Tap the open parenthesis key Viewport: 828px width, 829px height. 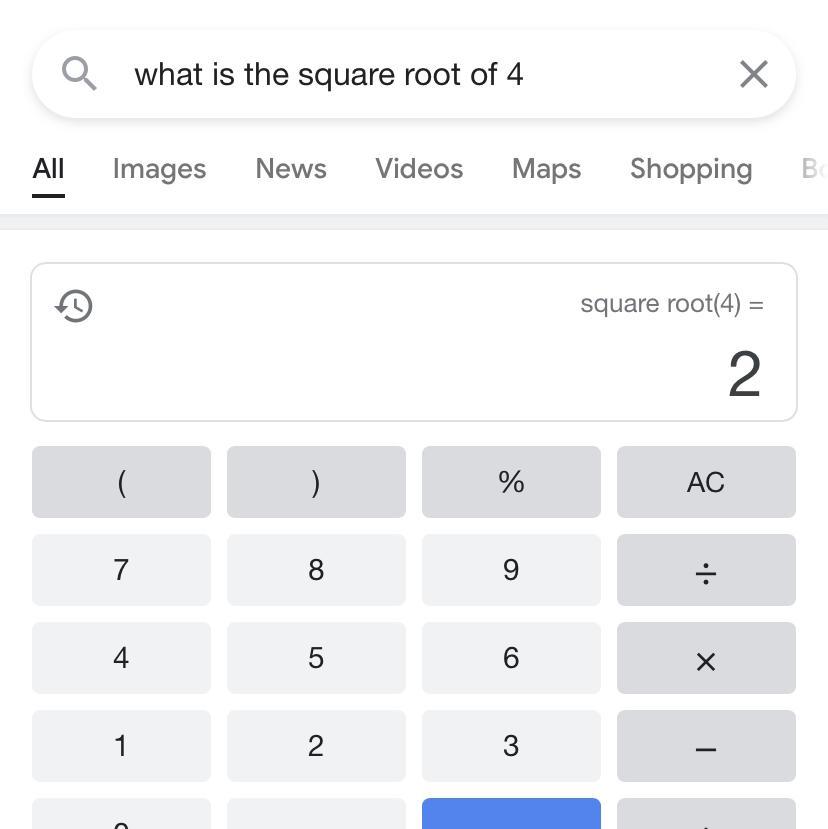click(x=121, y=482)
